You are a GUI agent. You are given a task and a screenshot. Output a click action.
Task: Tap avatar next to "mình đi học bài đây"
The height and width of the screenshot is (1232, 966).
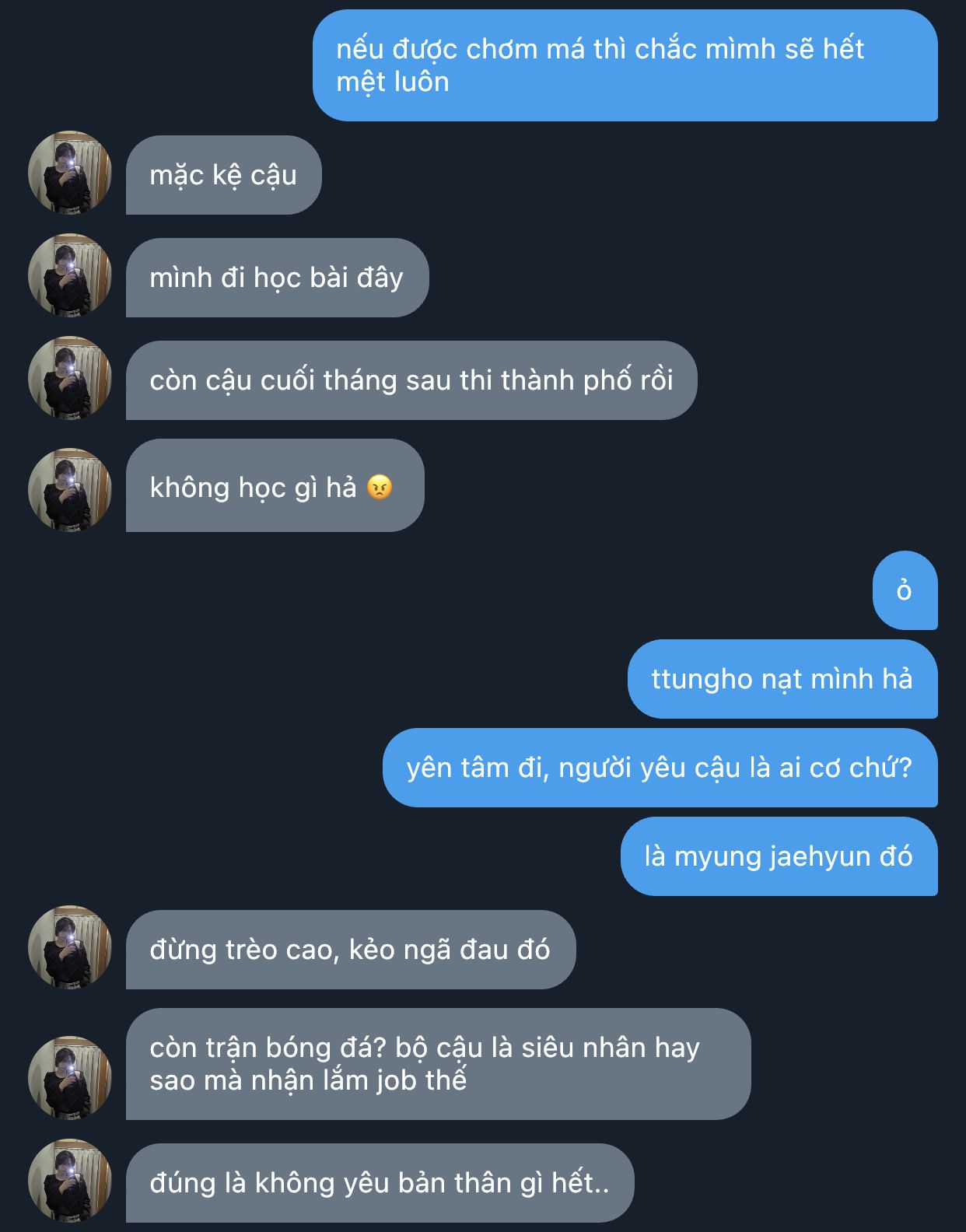pos(70,275)
